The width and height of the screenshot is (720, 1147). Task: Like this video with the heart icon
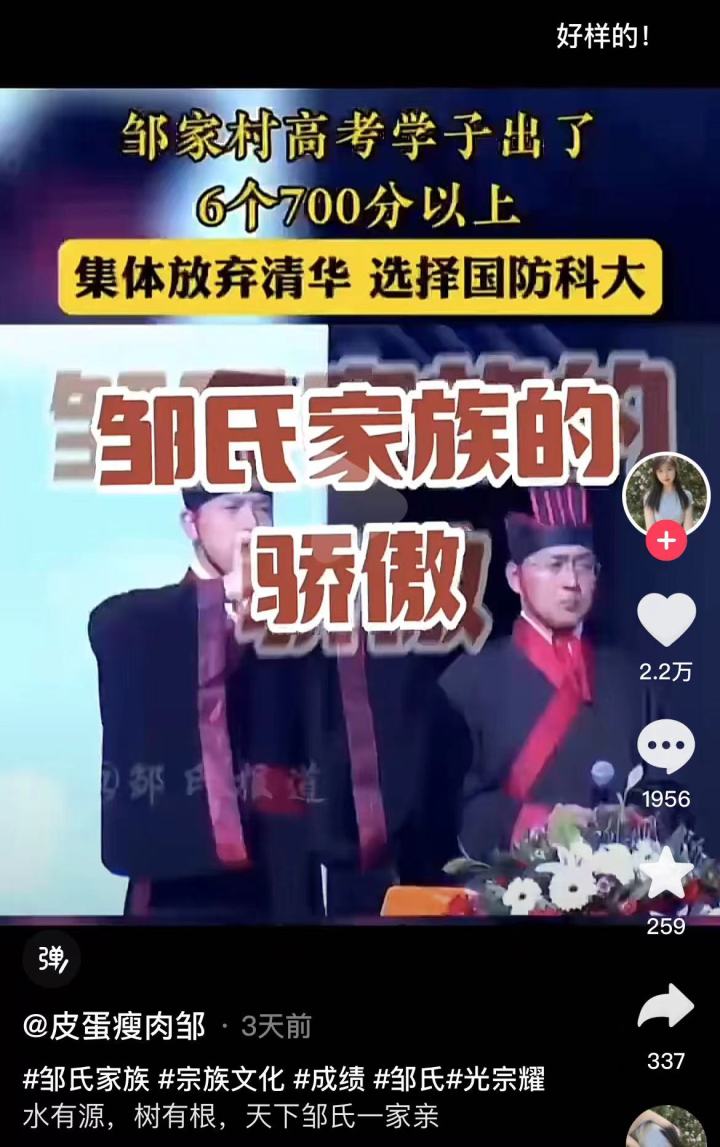pos(666,620)
